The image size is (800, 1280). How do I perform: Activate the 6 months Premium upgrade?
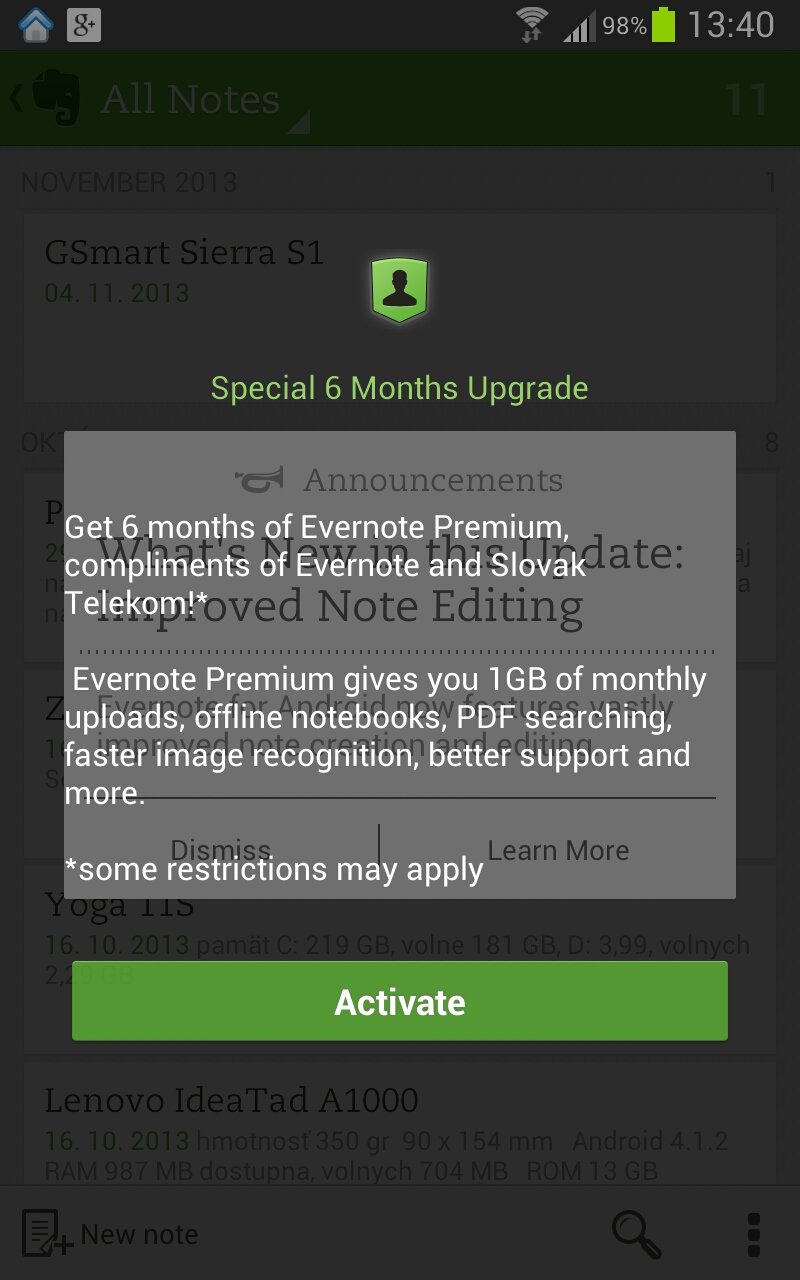[400, 1002]
